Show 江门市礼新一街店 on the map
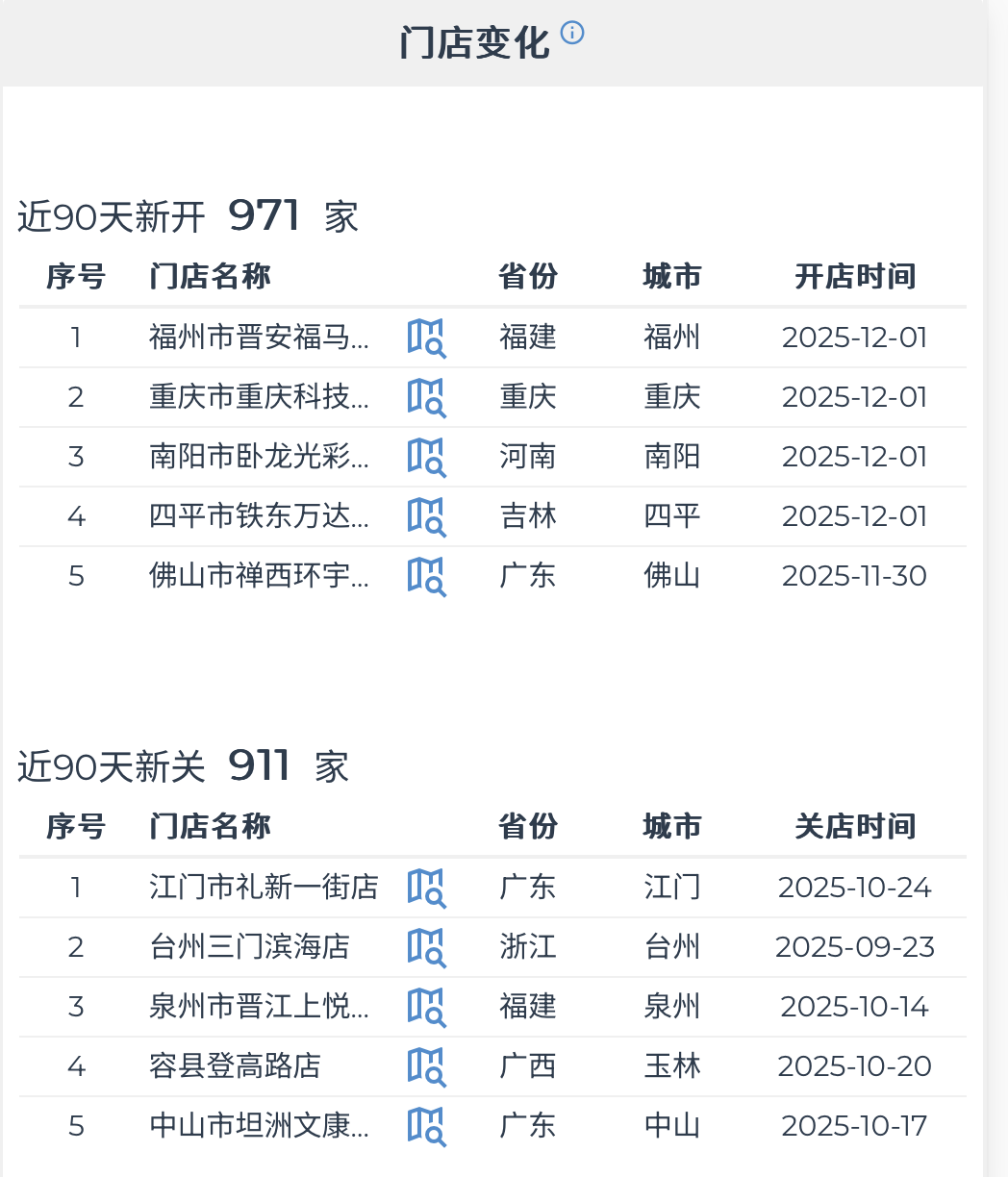Image resolution: width=1008 pixels, height=1177 pixels. tap(426, 888)
